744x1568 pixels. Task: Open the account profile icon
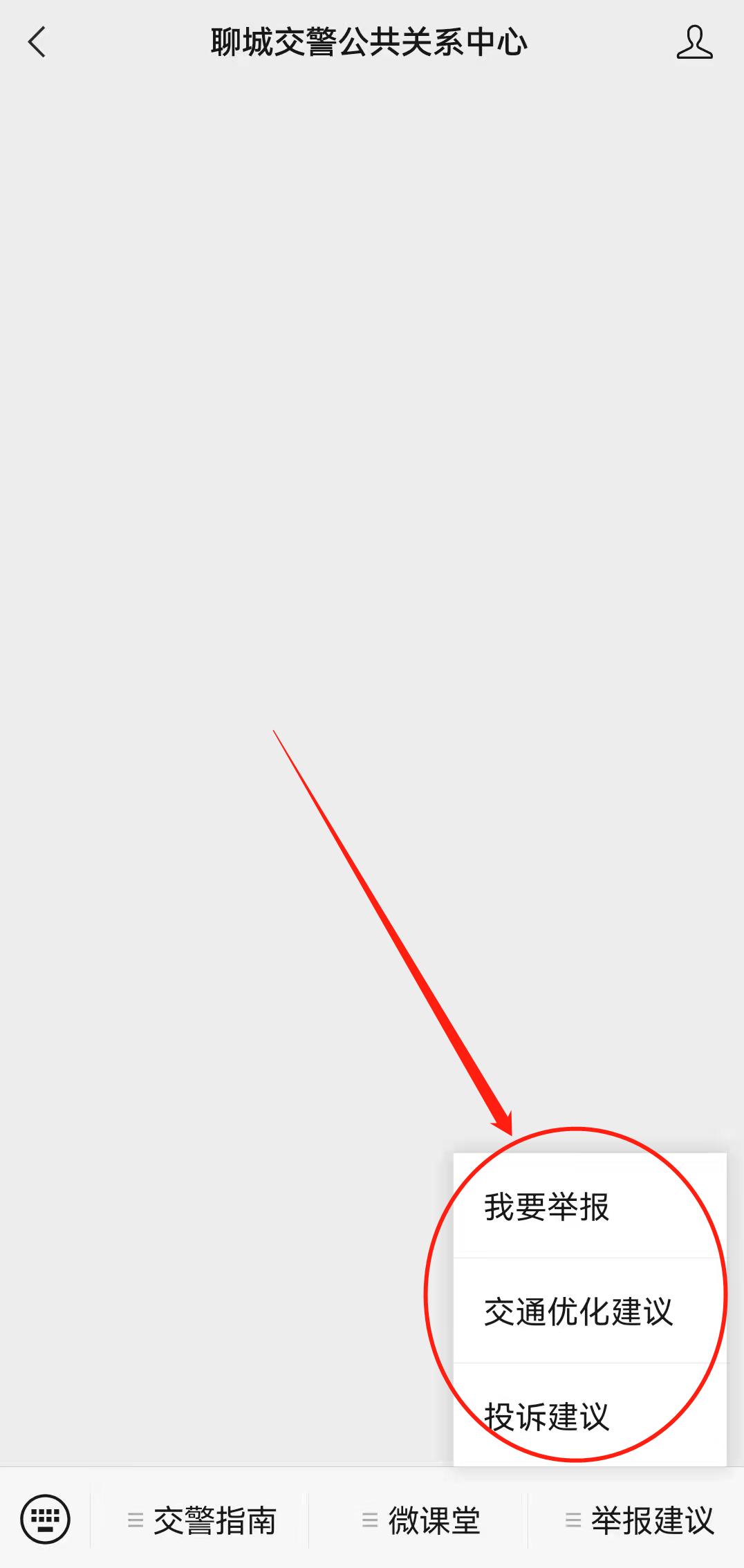pyautogui.click(x=694, y=42)
